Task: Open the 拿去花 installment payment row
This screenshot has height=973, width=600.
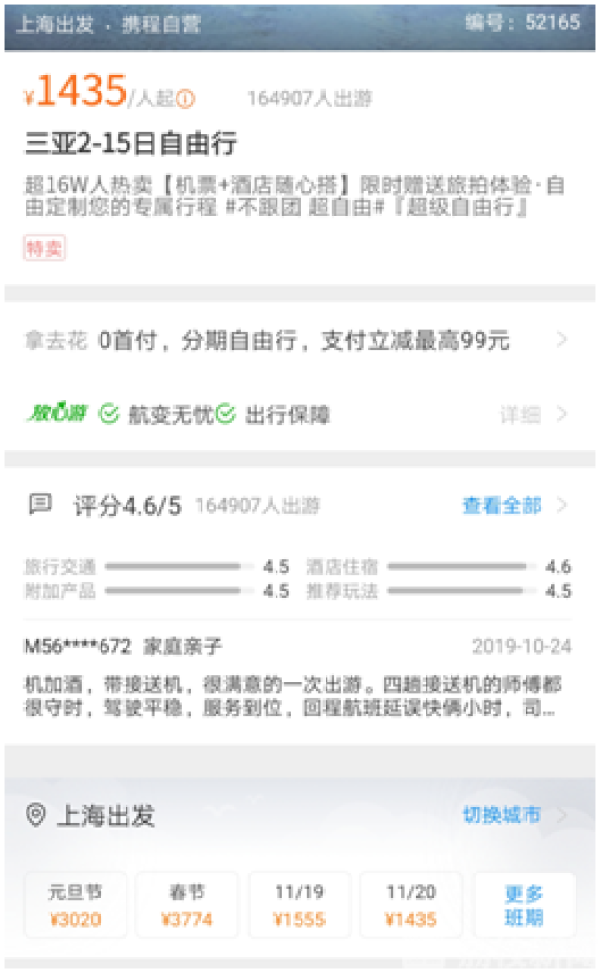Action: point(298,341)
